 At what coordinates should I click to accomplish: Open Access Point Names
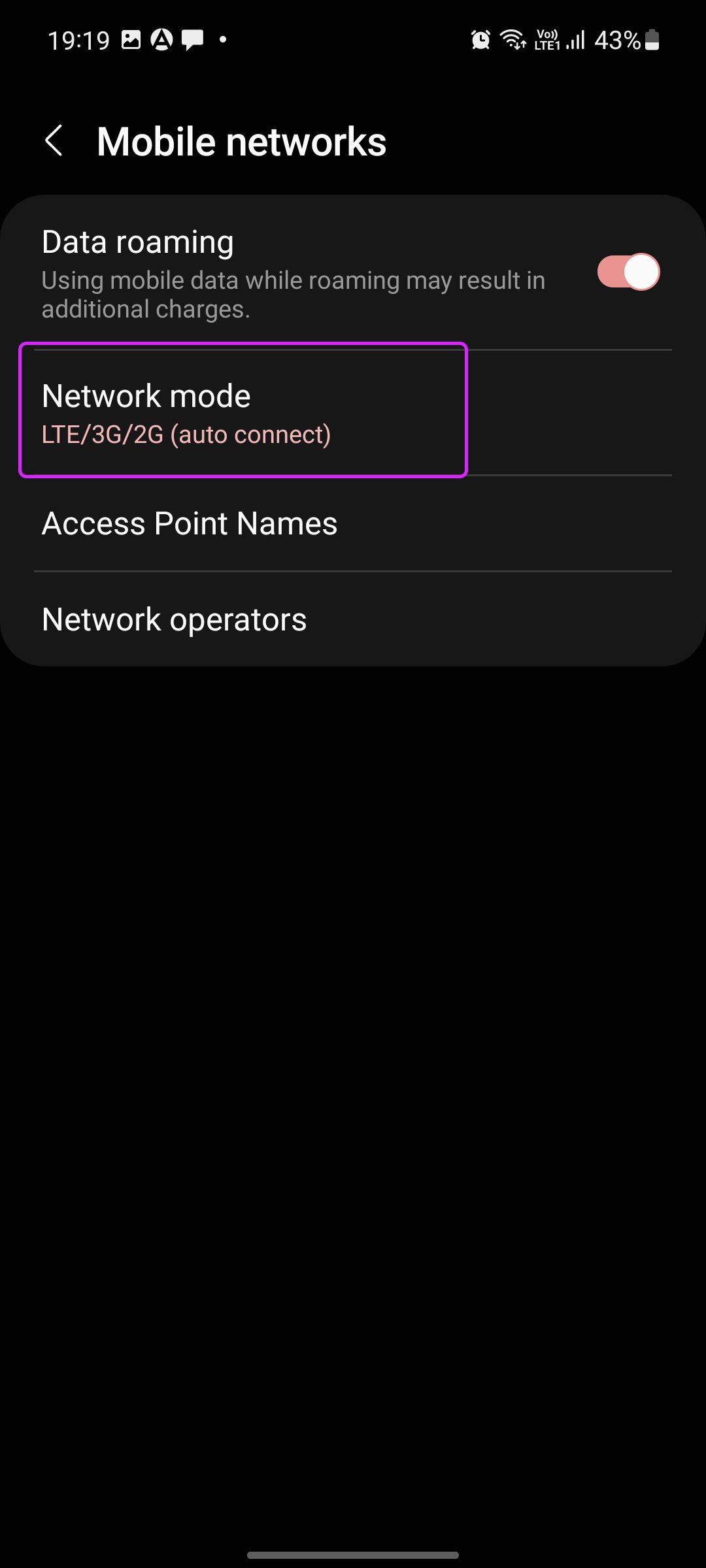353,523
